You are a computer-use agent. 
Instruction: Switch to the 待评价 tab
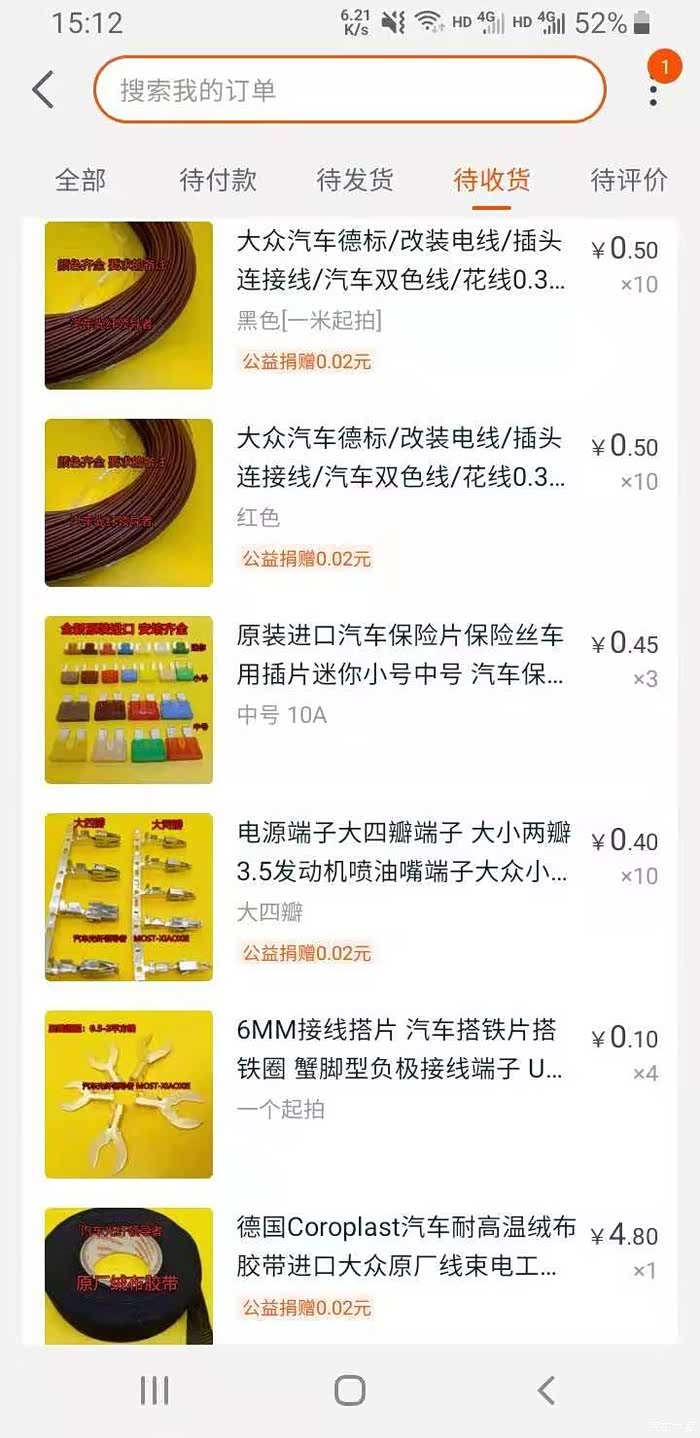pos(629,180)
